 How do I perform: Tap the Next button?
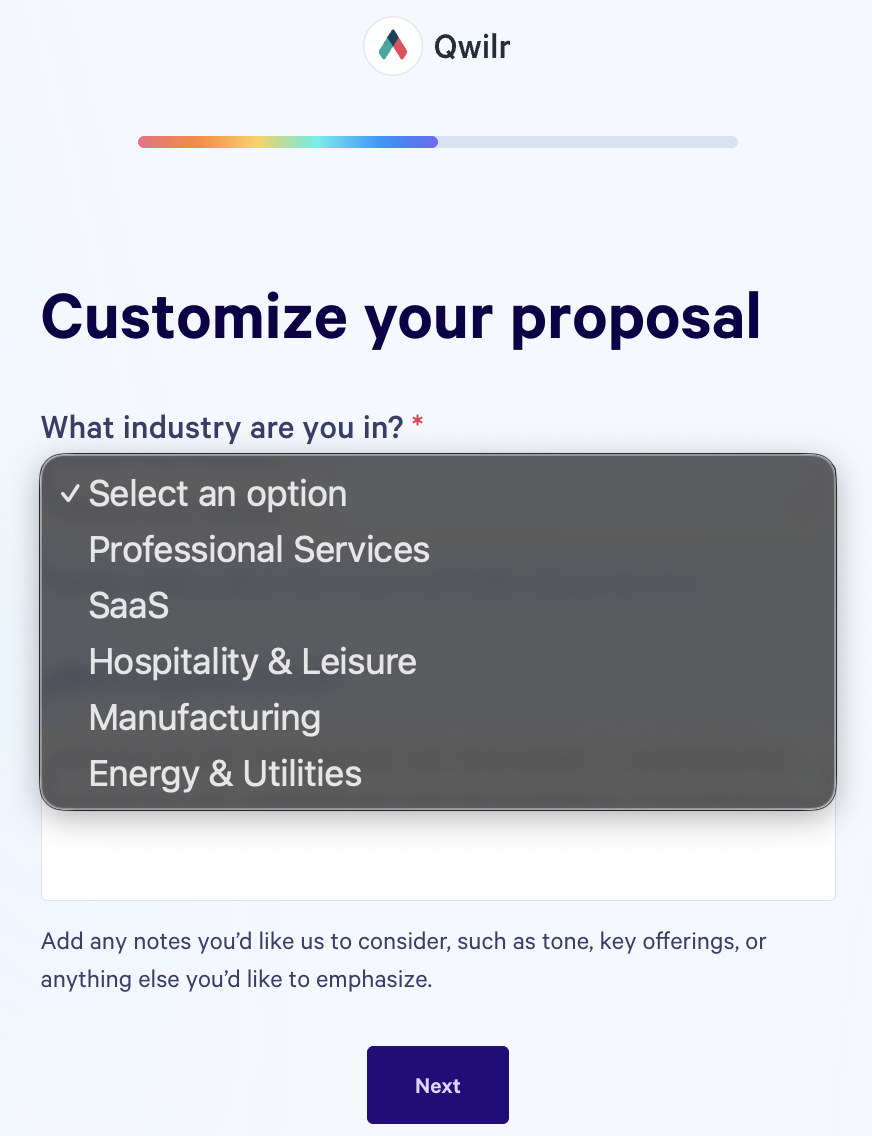(437, 1085)
